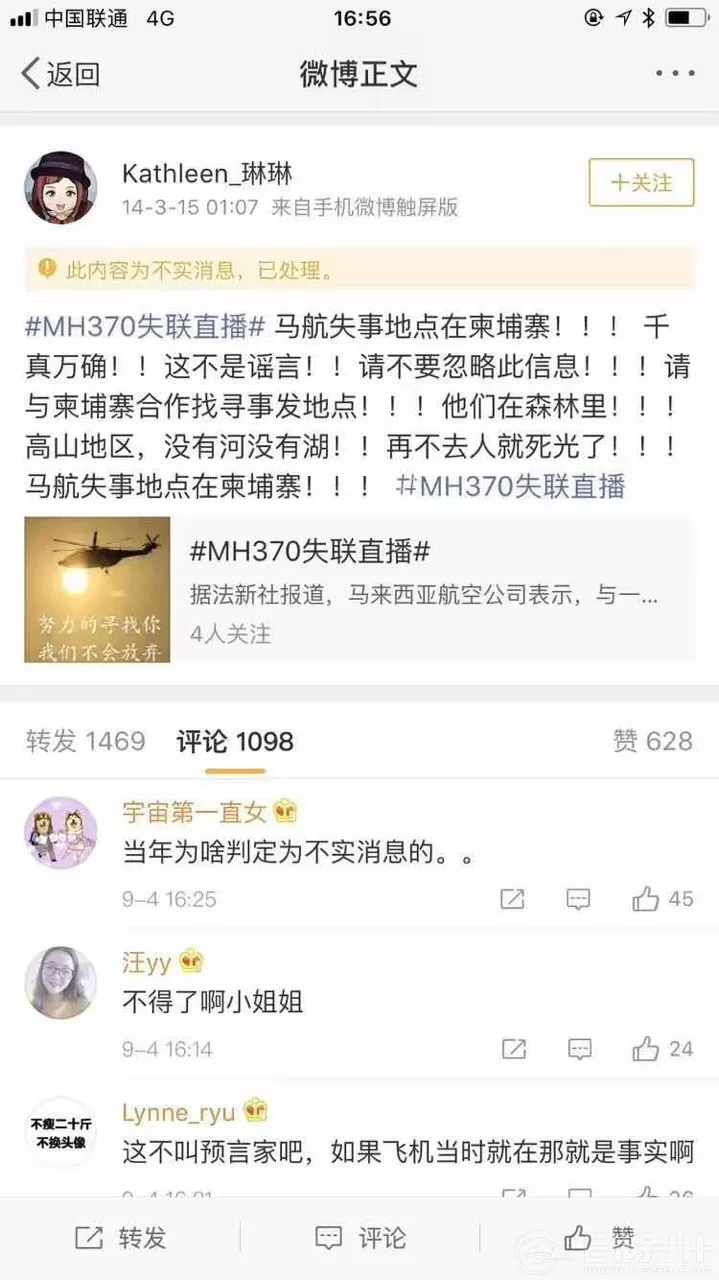Screen dimensions: 719x1280
Task: Repost the comment by 汪yy
Action: [512, 1049]
